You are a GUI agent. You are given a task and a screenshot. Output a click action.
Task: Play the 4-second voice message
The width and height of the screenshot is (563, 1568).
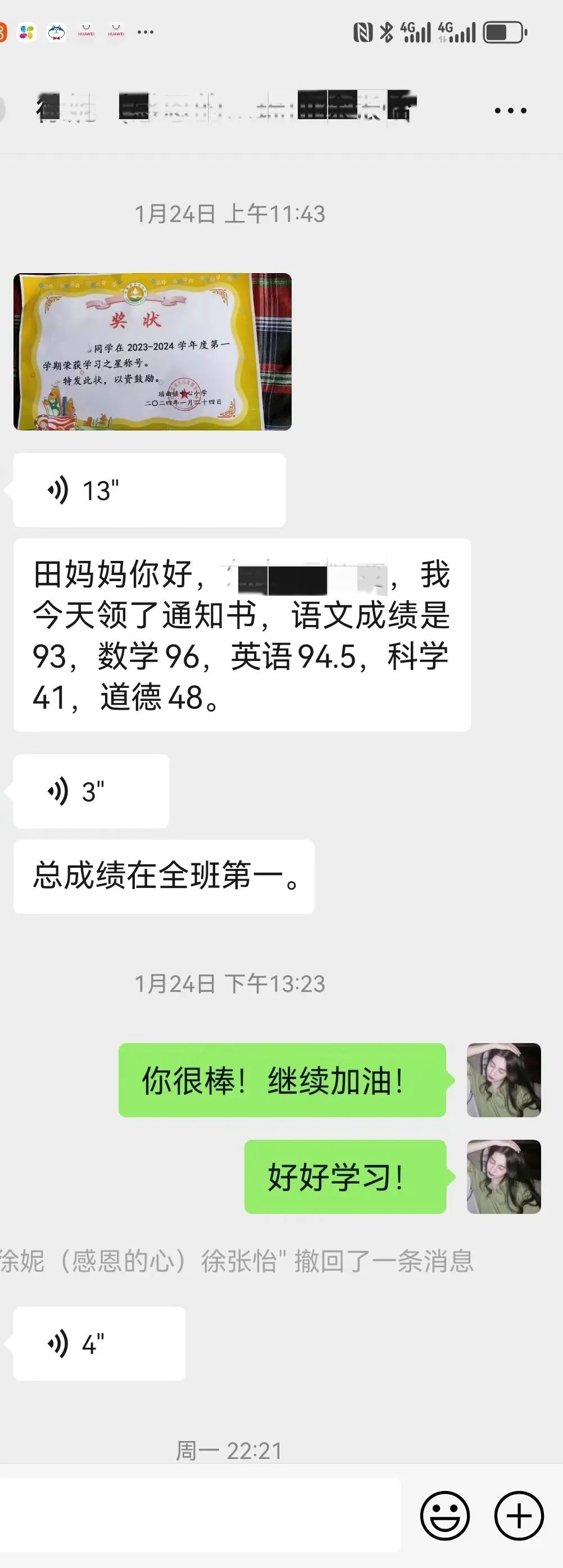click(x=99, y=1343)
